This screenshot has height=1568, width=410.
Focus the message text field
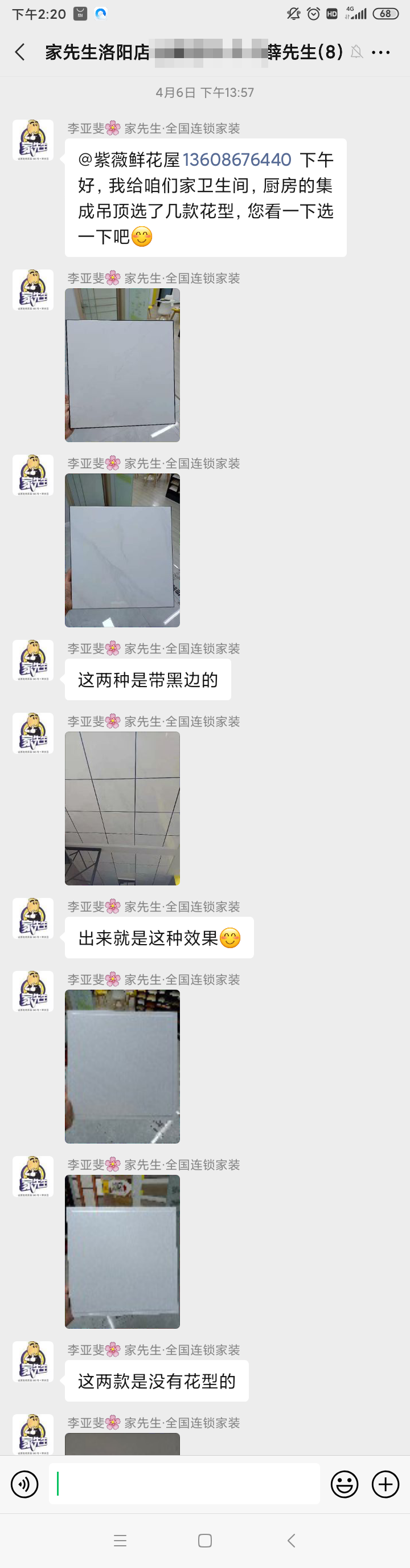tap(184, 1484)
